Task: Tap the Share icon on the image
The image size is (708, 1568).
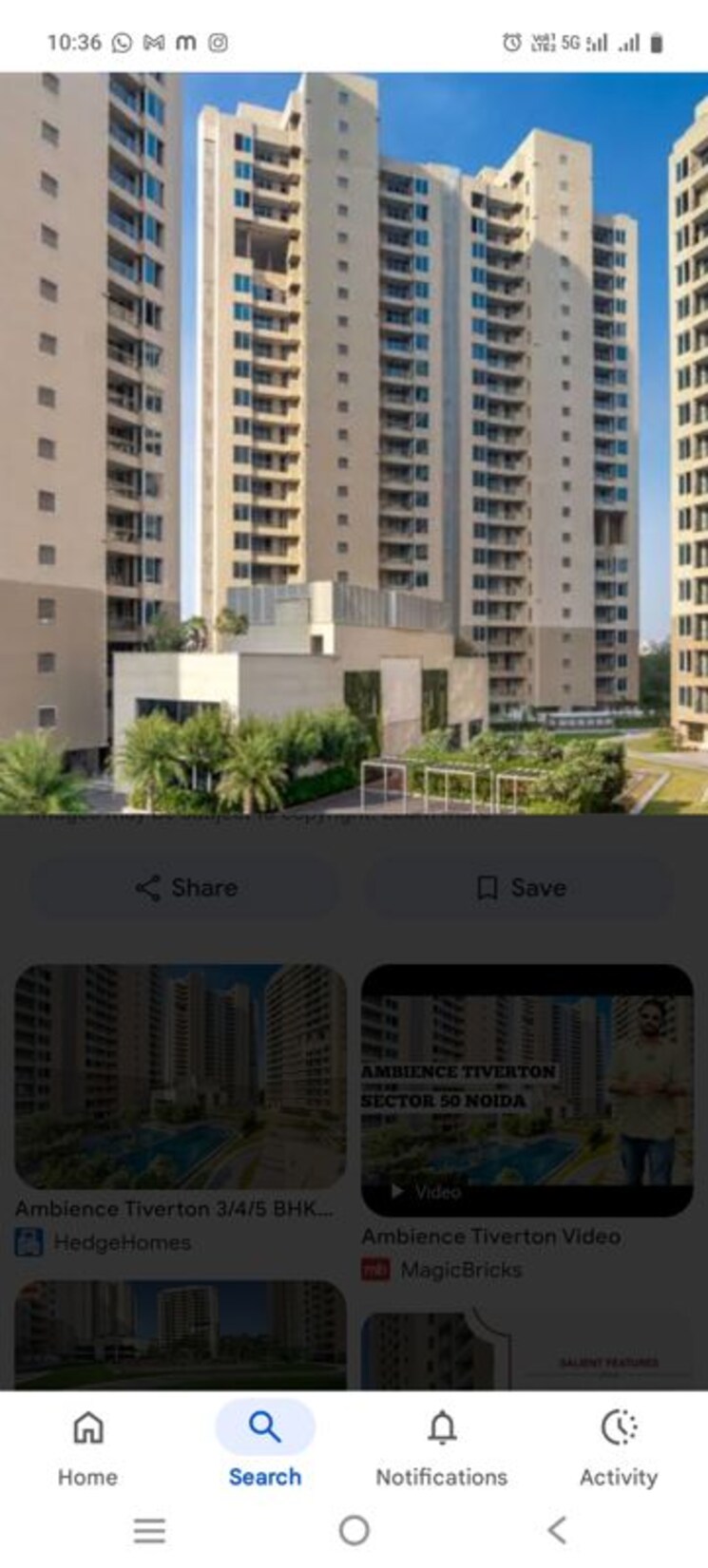Action: pos(147,887)
